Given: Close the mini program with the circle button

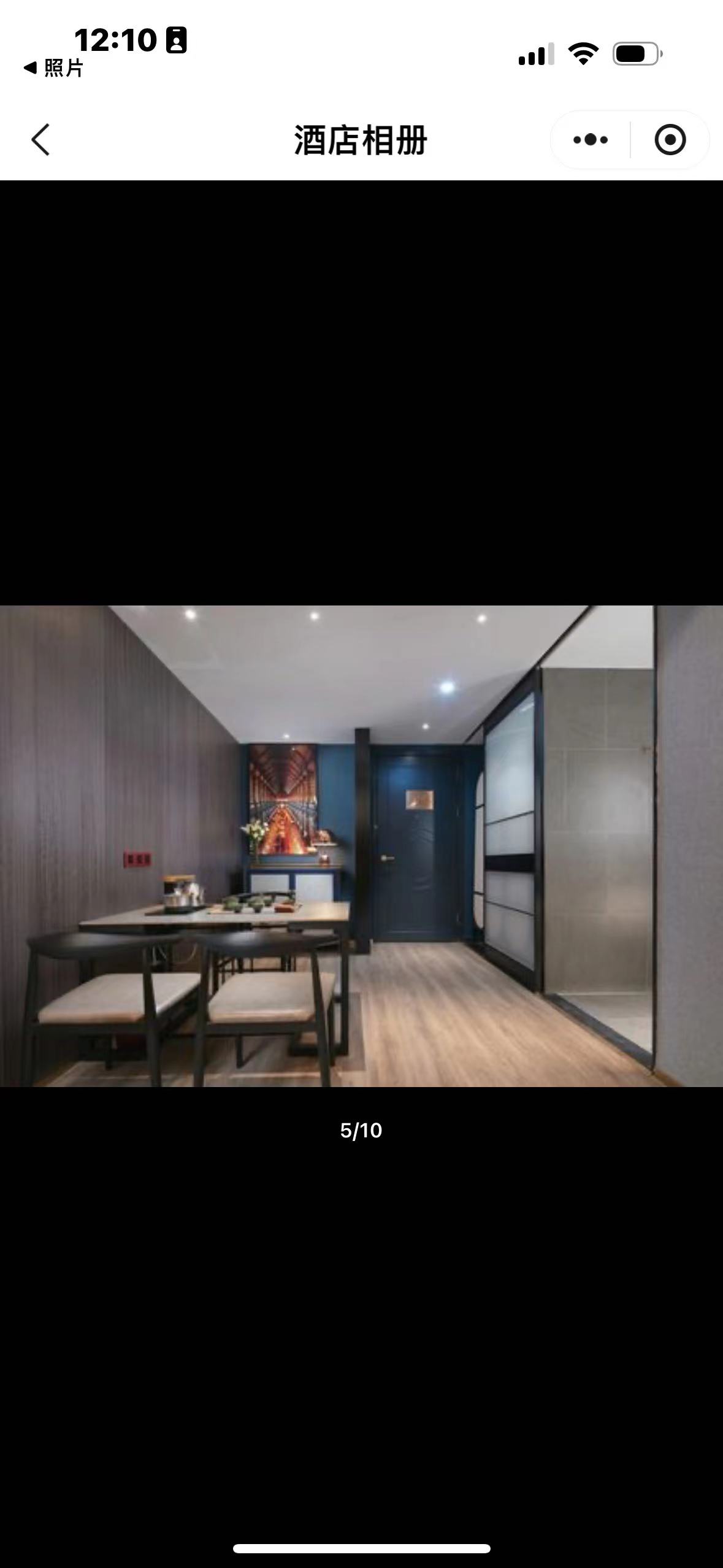Looking at the screenshot, I should 670,140.
